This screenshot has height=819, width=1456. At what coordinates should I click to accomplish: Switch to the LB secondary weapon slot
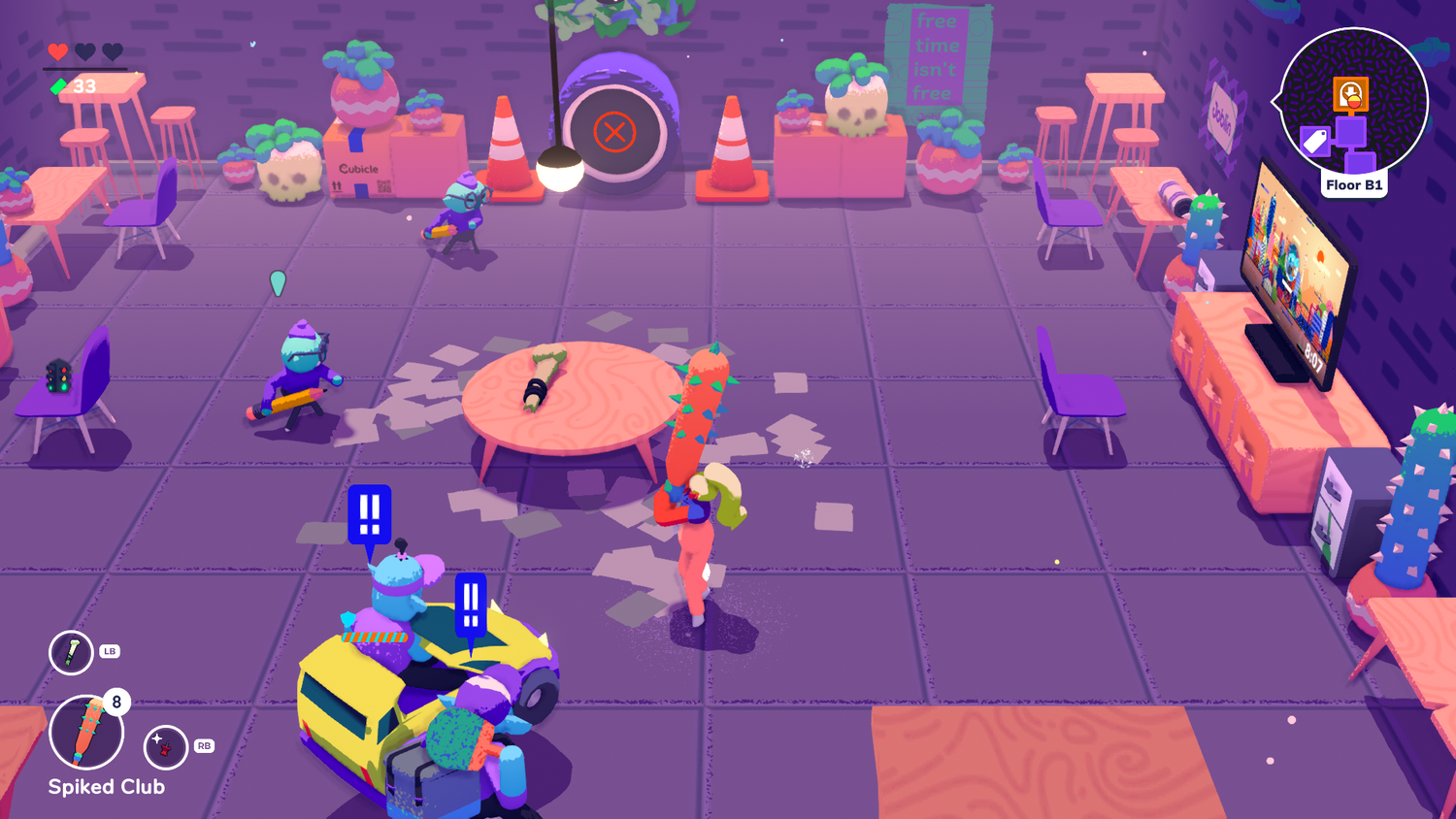coord(71,652)
